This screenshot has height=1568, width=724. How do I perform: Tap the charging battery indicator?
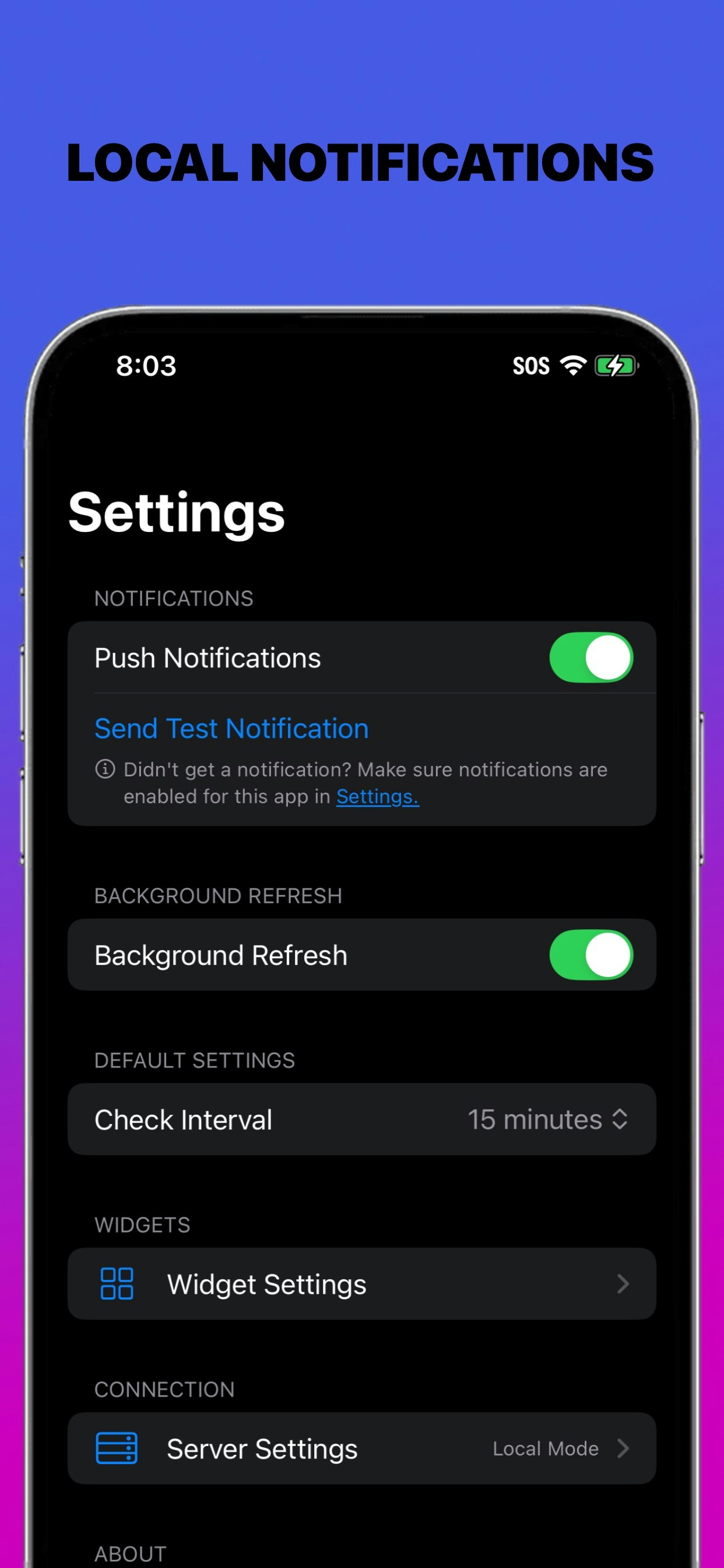[x=614, y=366]
